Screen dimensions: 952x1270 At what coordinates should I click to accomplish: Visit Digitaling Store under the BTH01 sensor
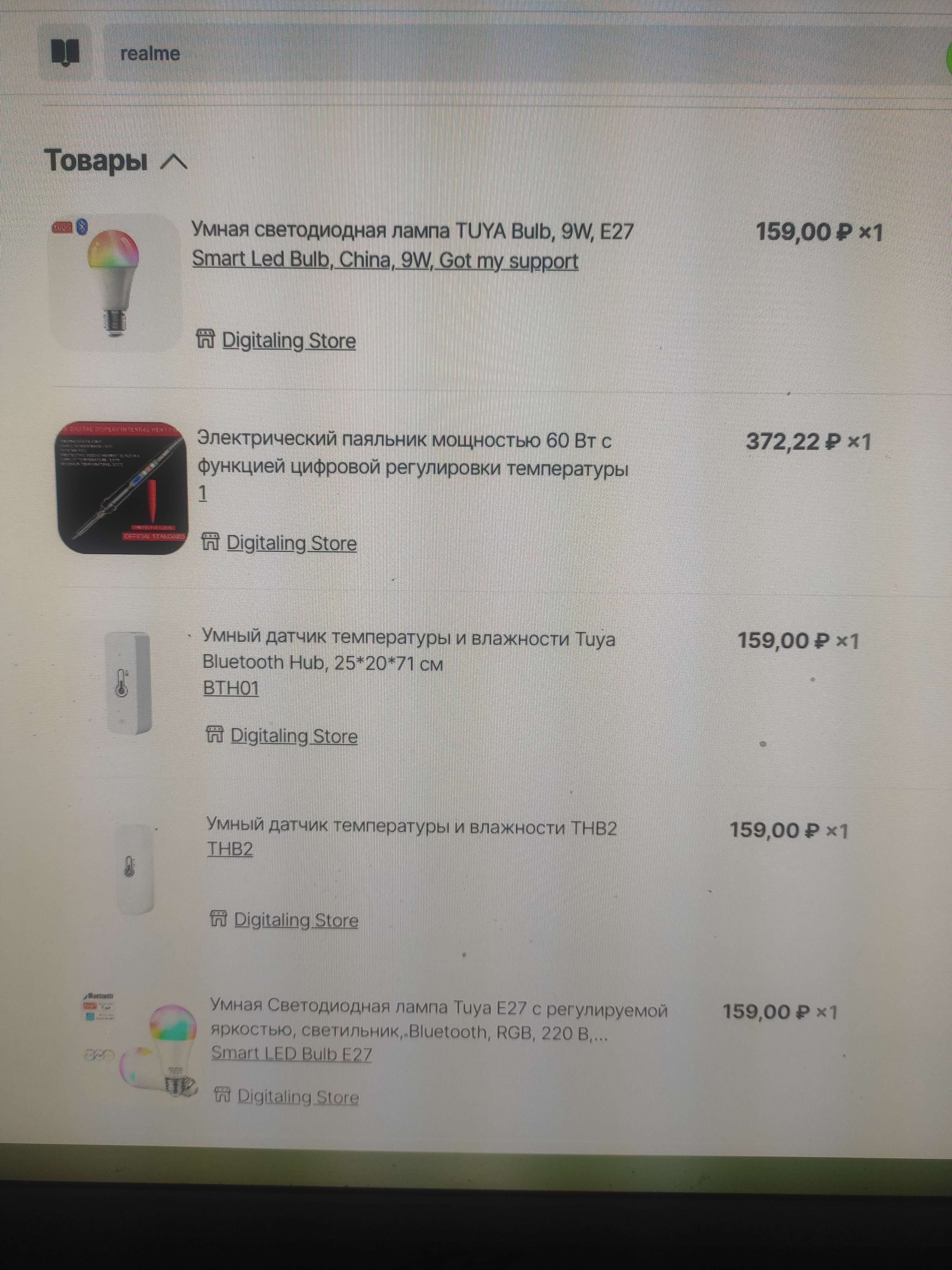click(293, 735)
